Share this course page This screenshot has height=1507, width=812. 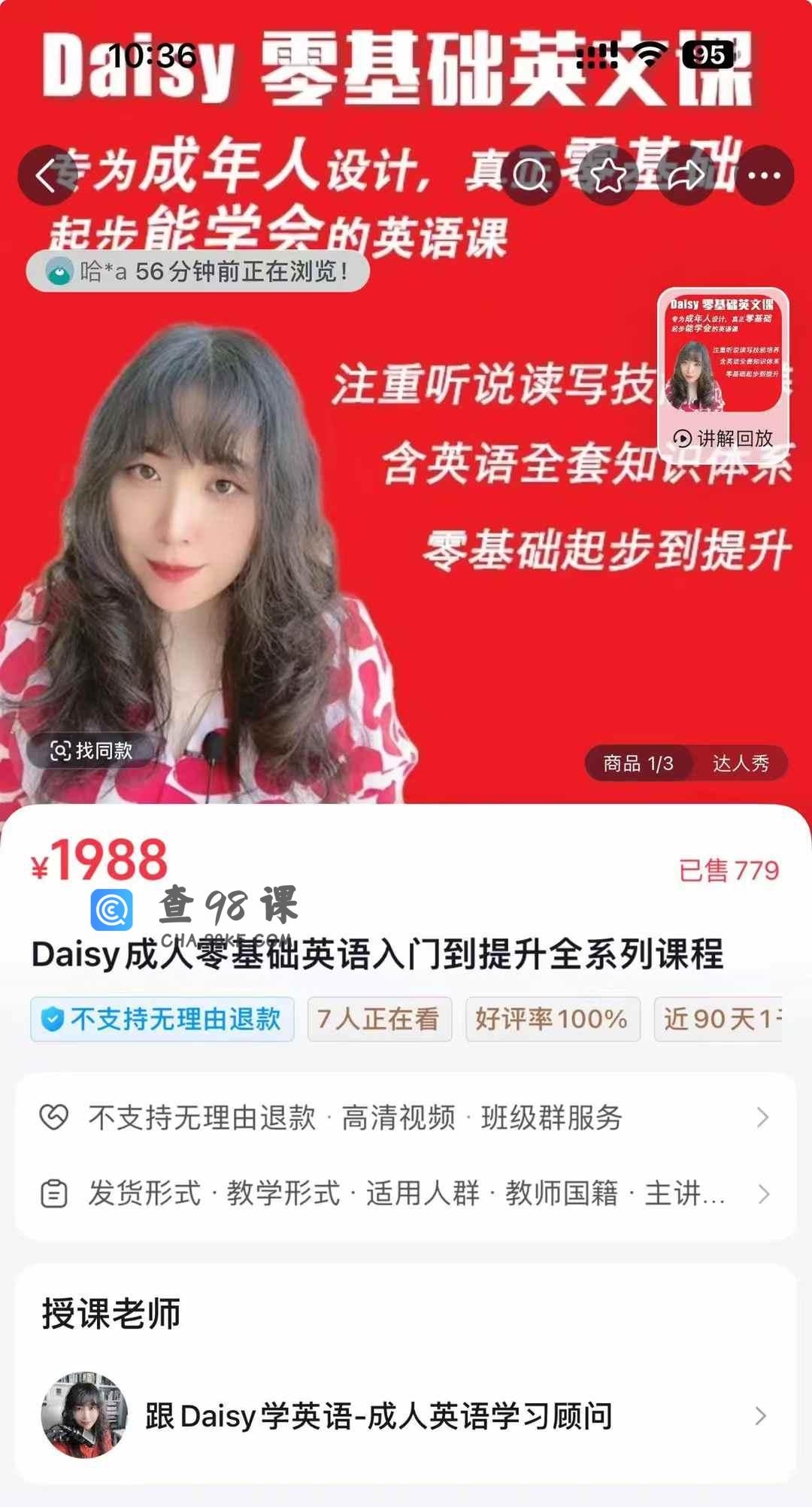coord(686,176)
